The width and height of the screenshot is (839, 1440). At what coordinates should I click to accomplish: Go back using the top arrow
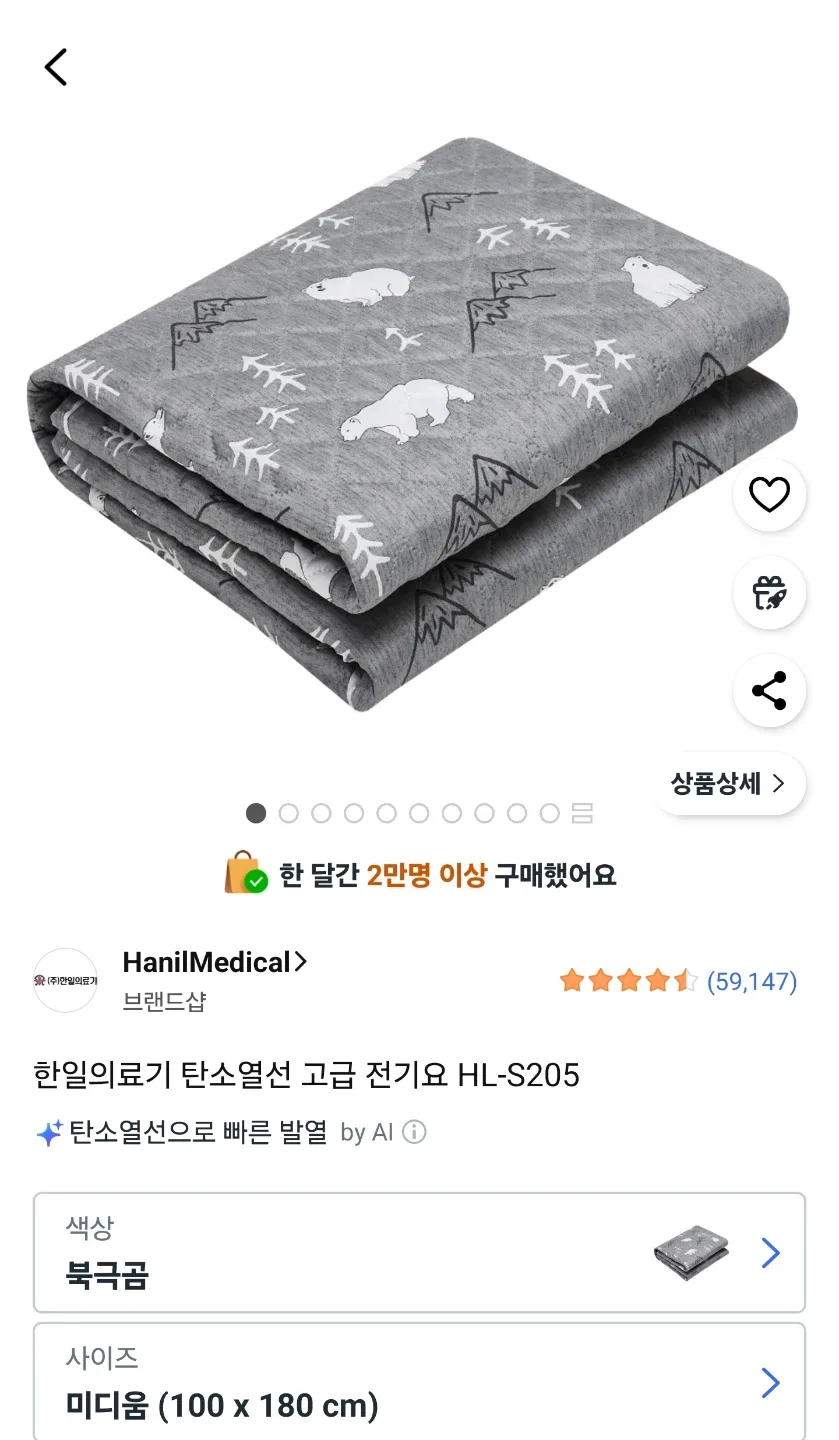(56, 67)
